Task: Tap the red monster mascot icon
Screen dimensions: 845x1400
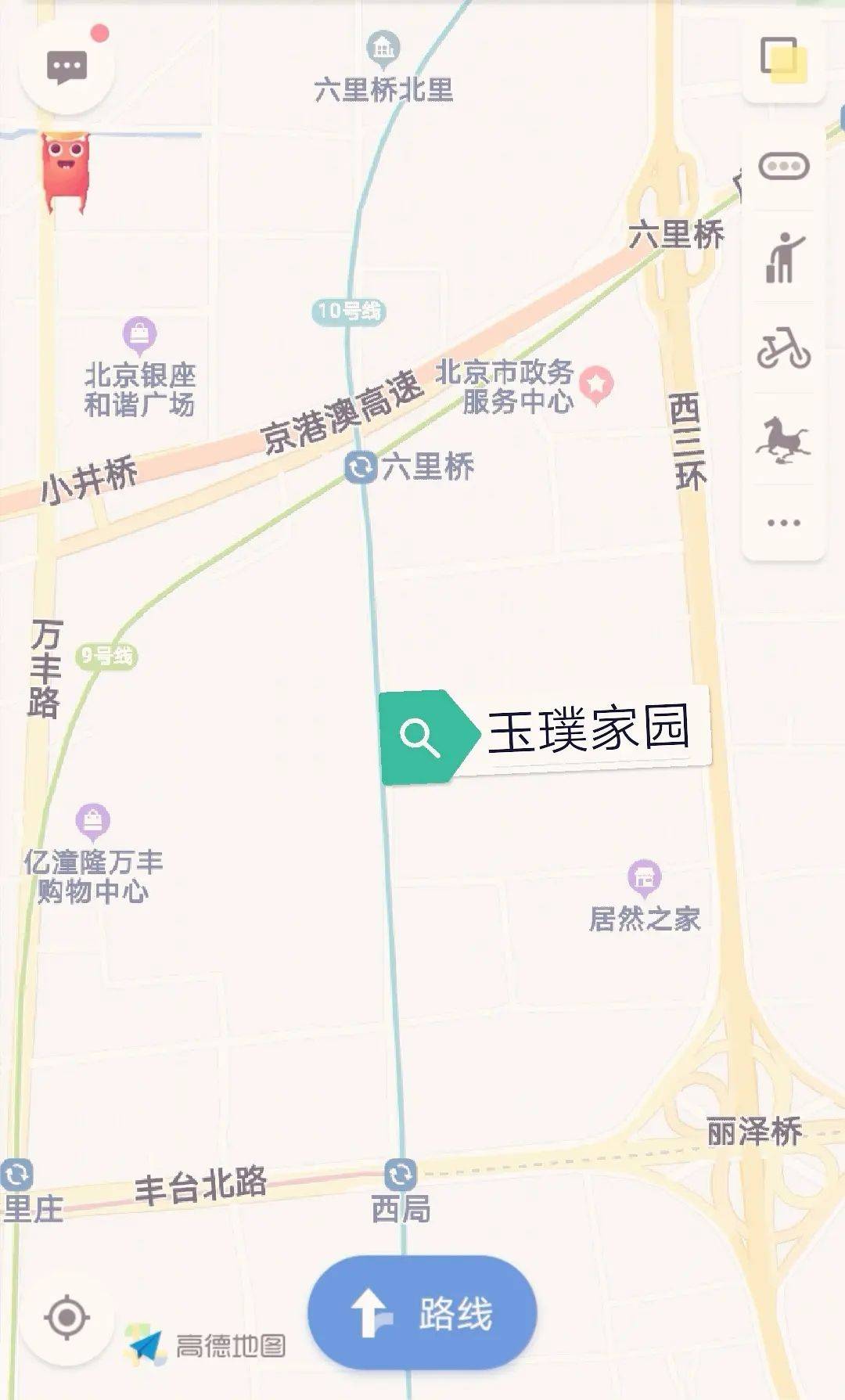Action: (66, 171)
